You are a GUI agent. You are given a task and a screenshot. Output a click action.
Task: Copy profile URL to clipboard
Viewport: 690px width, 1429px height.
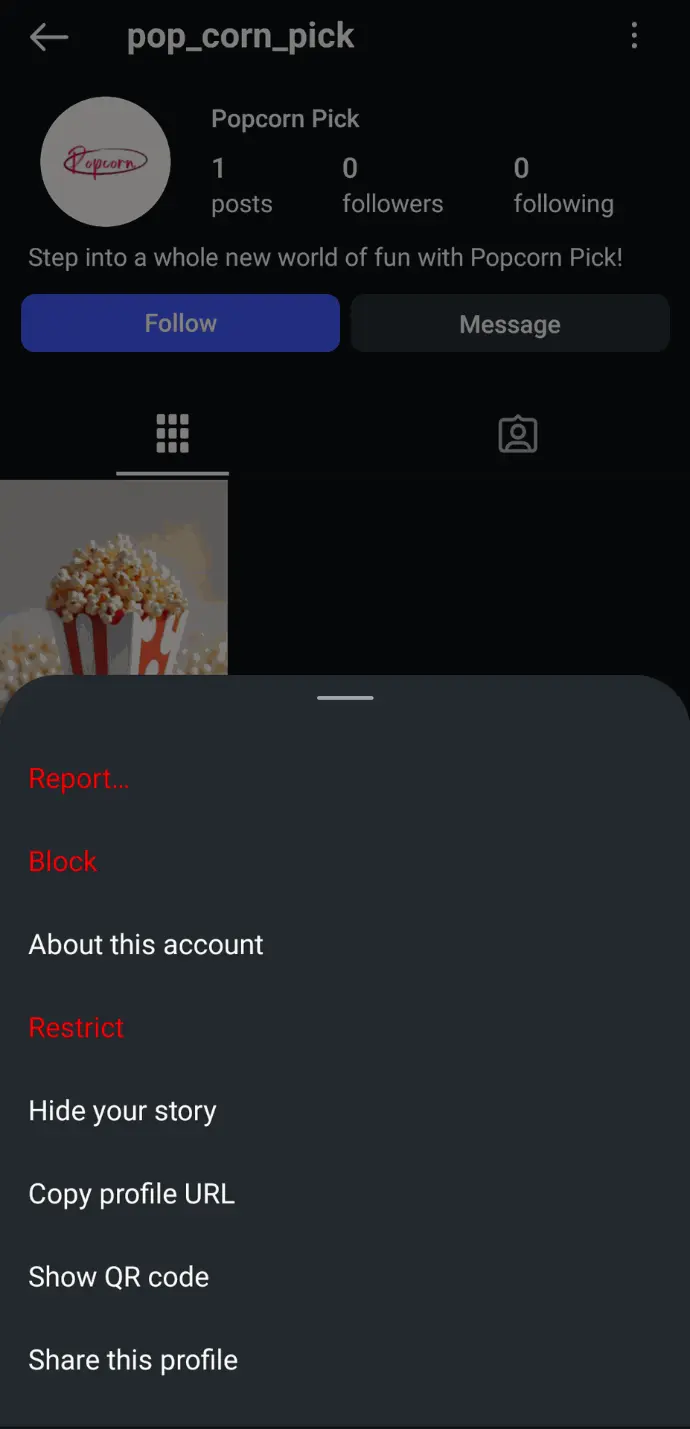tap(131, 1193)
